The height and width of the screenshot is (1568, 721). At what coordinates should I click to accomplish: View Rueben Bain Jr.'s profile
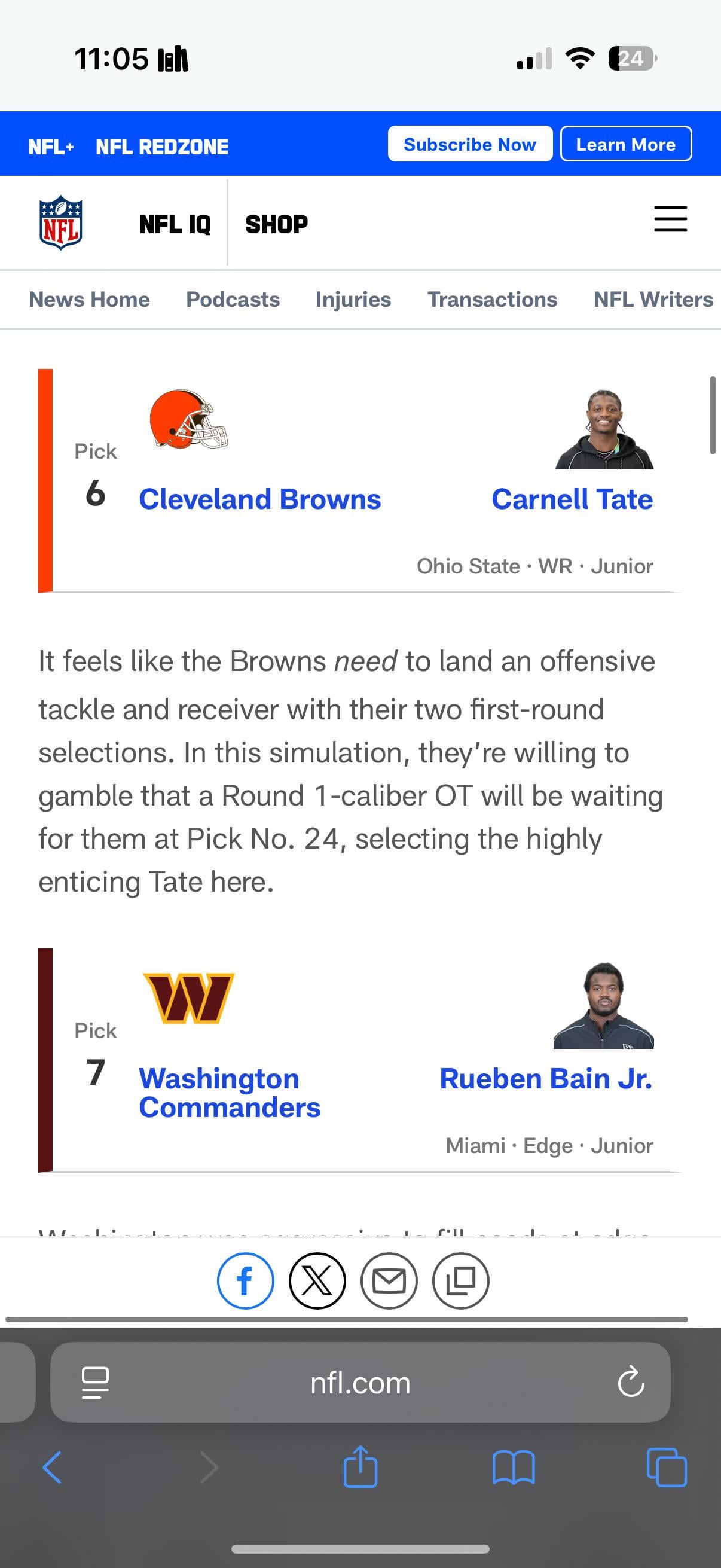pyautogui.click(x=546, y=1079)
